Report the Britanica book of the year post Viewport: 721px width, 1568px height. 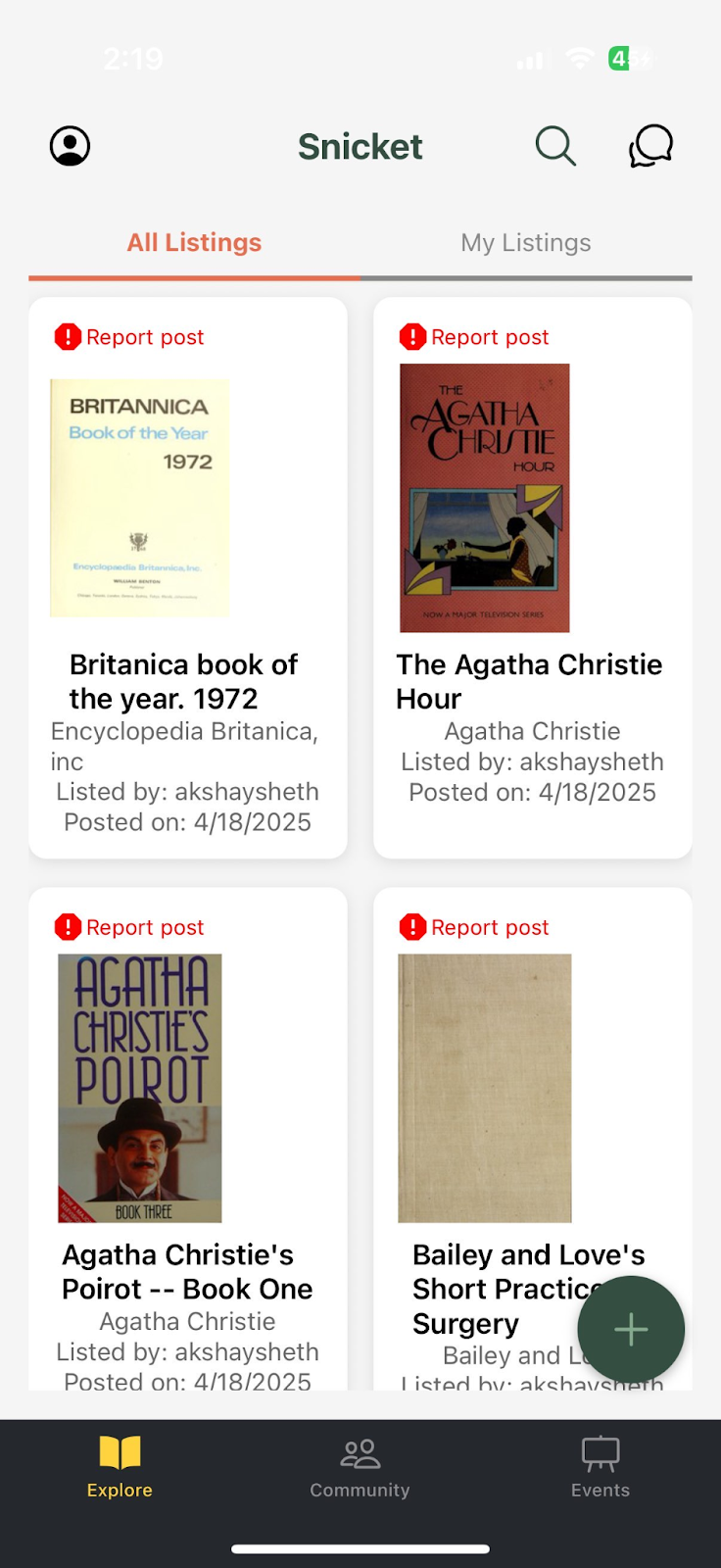[130, 337]
